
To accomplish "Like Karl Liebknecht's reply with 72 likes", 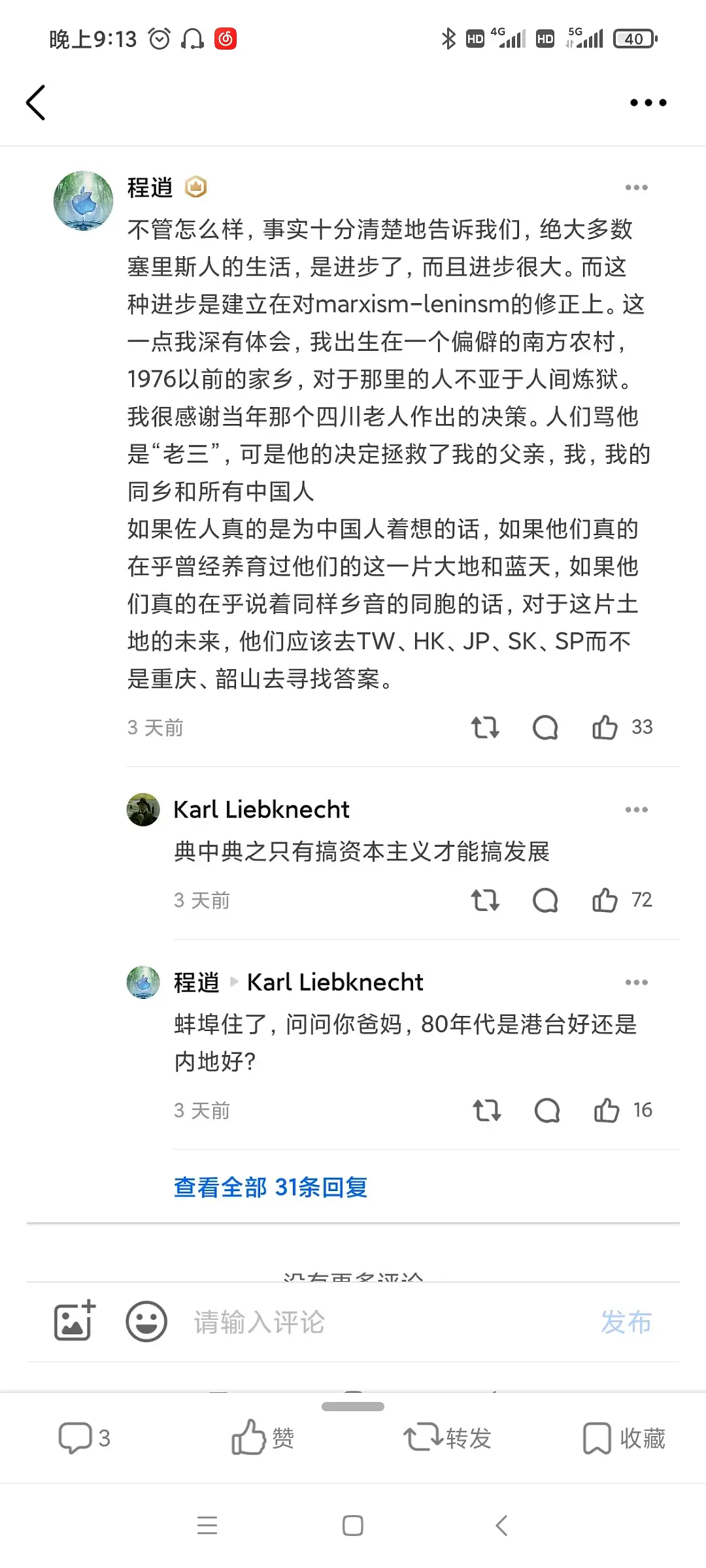I will click(604, 900).
